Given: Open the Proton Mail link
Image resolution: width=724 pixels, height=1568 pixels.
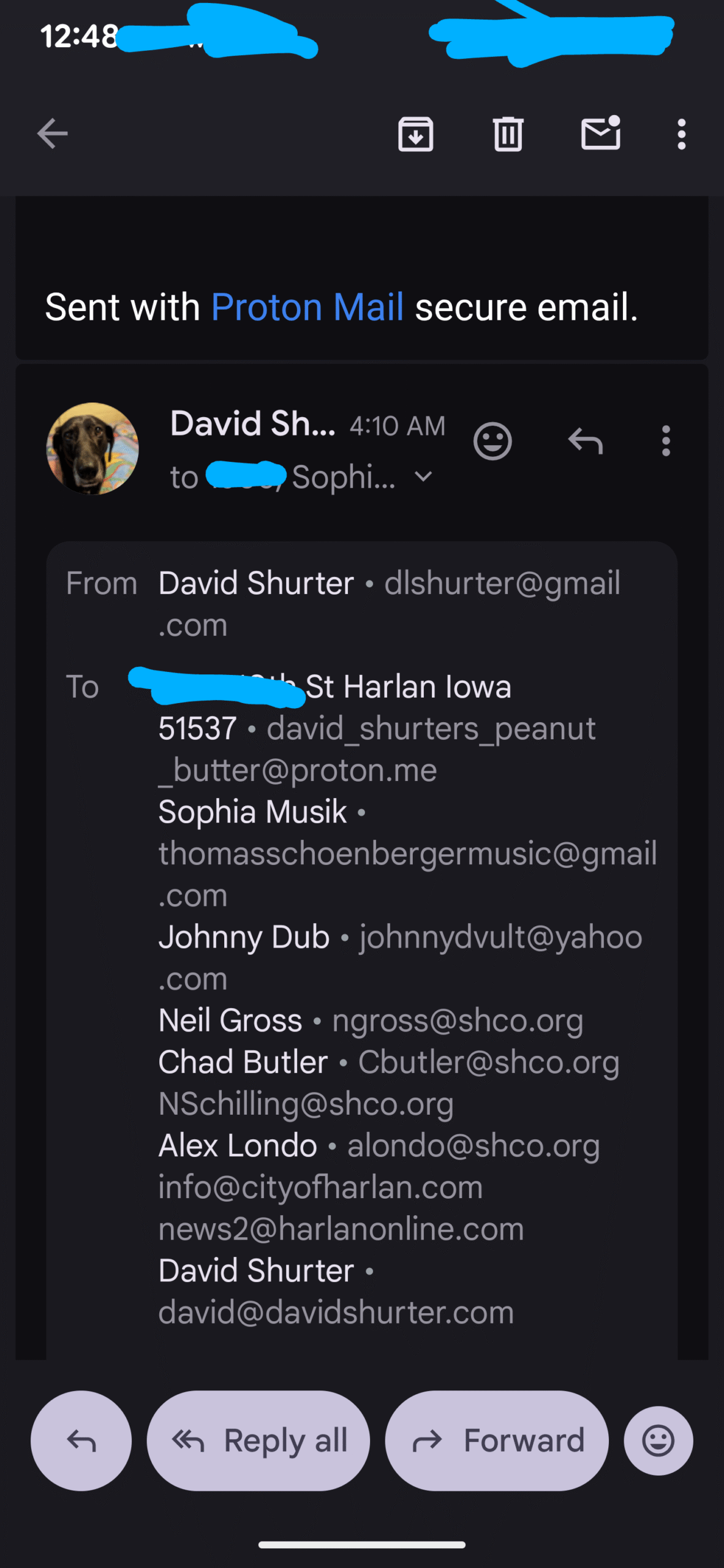Looking at the screenshot, I should pos(307,307).
